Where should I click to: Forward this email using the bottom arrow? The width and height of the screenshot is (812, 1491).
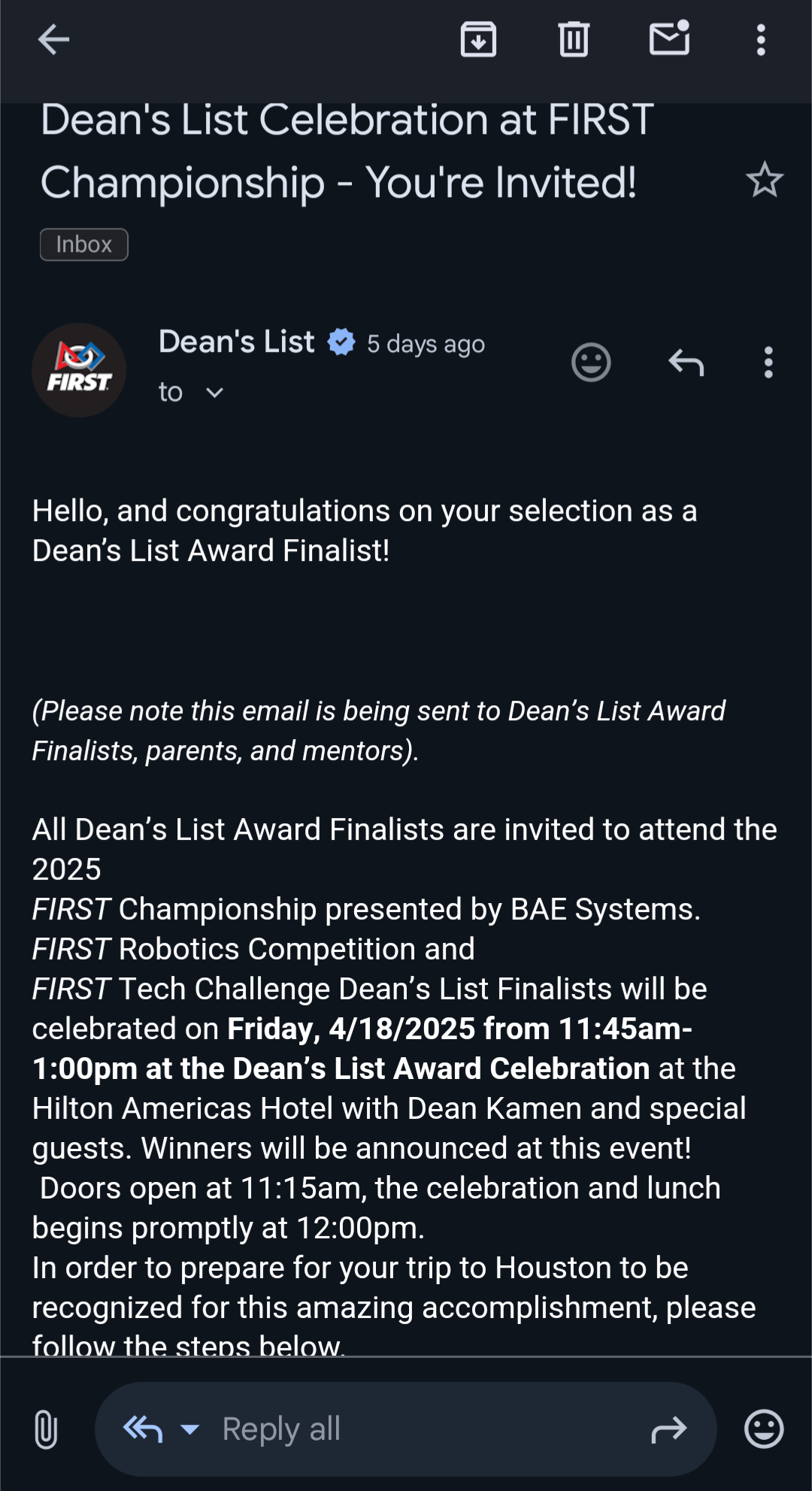(x=668, y=1429)
